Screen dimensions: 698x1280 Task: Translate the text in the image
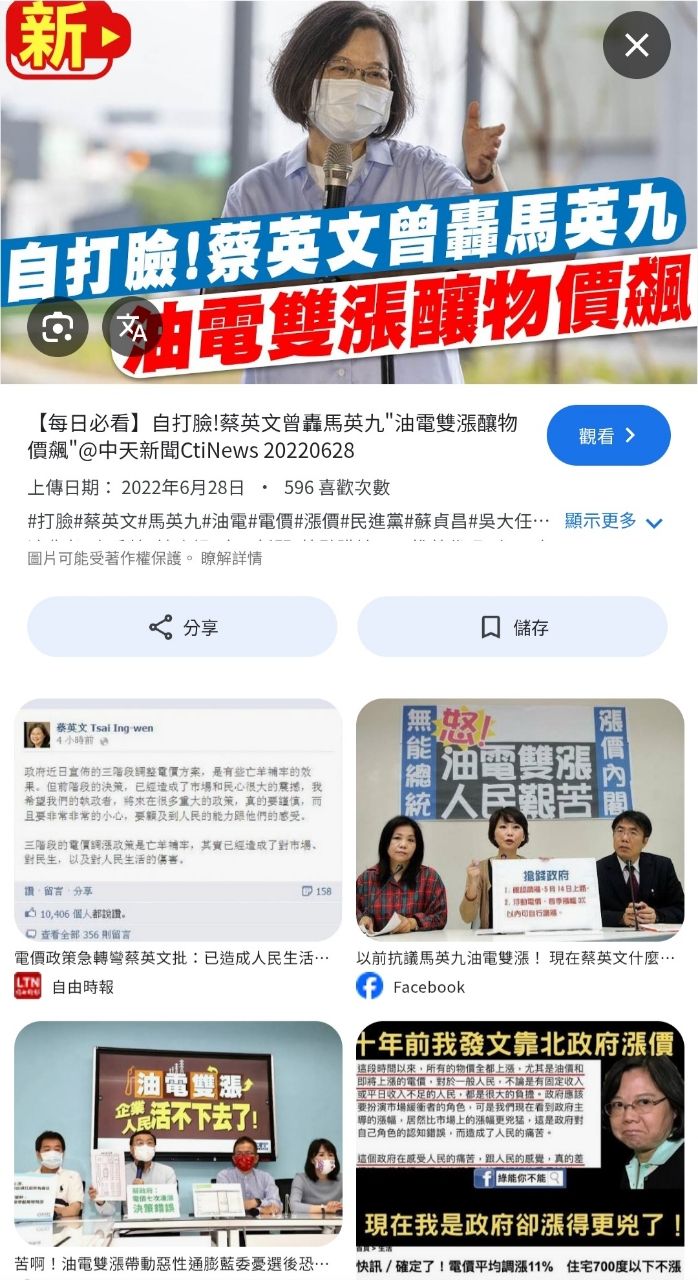pyautogui.click(x=132, y=327)
